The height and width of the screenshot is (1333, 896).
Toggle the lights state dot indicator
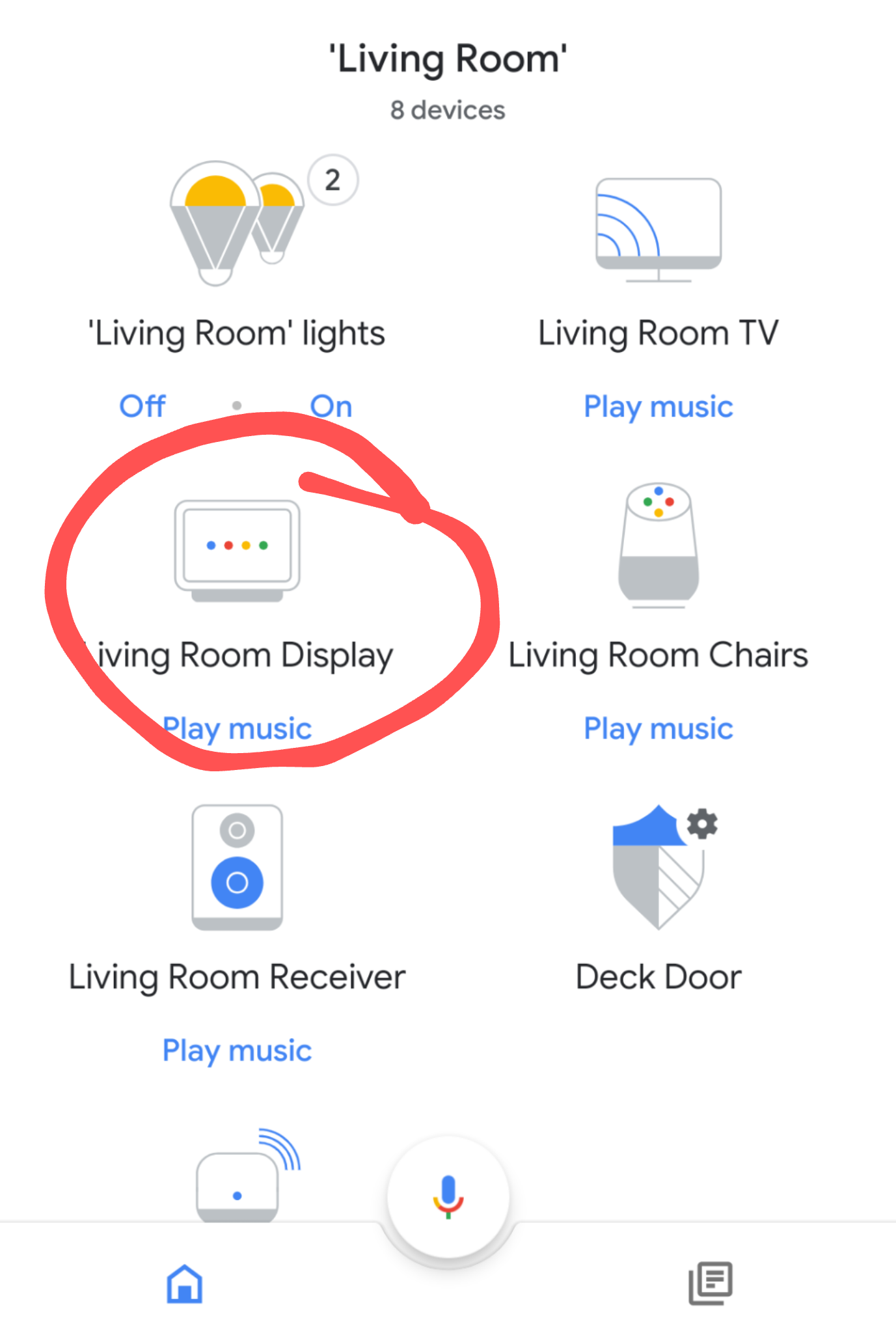[236, 405]
